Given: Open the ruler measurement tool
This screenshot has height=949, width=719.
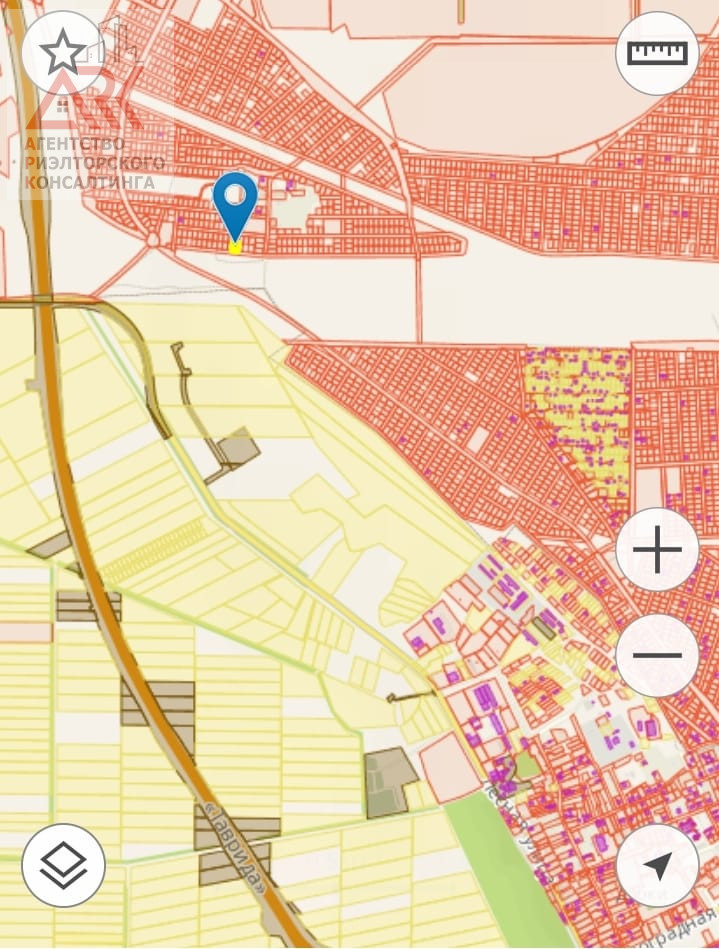Looking at the screenshot, I should click(657, 53).
